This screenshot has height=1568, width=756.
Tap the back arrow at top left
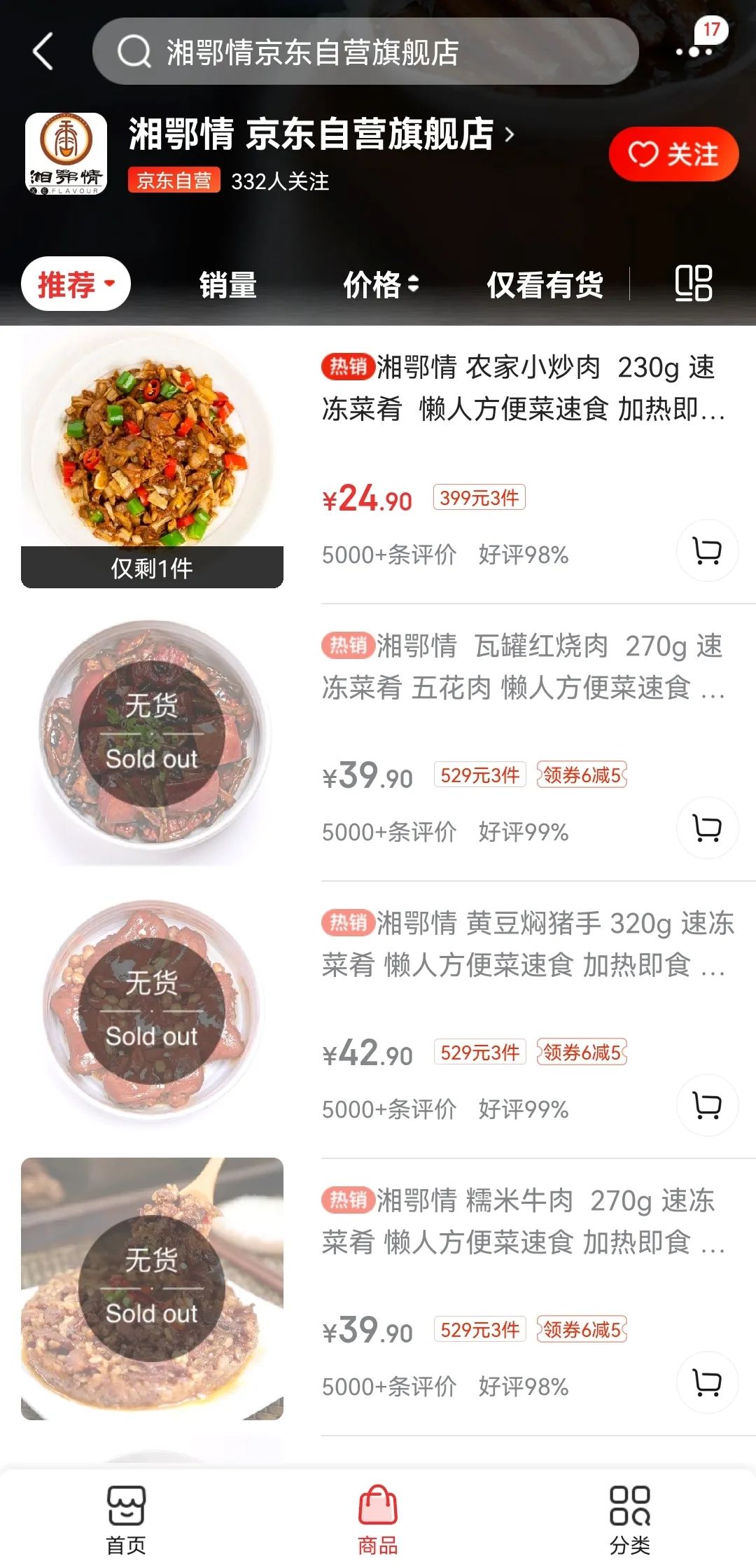pyautogui.click(x=43, y=52)
